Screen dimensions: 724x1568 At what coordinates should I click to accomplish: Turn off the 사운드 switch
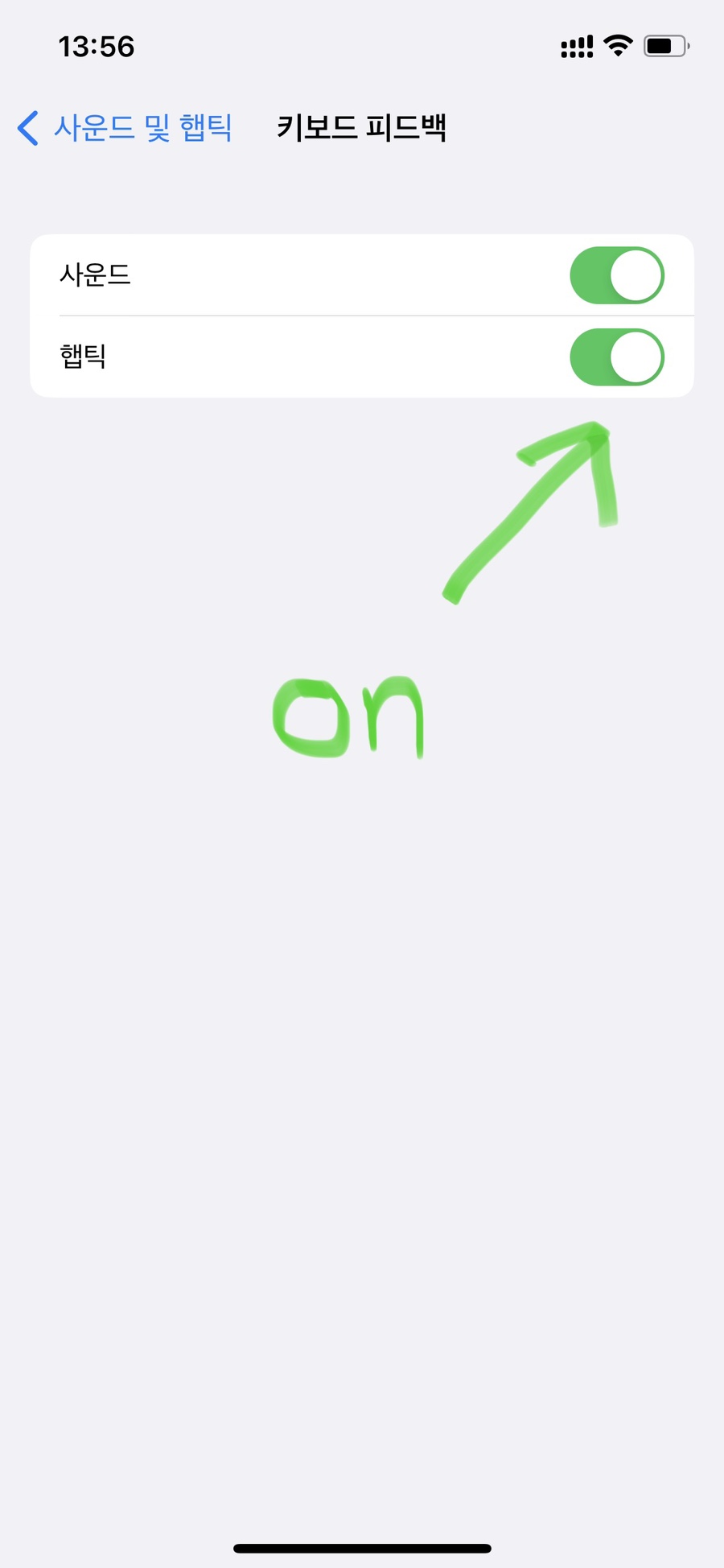tap(616, 275)
